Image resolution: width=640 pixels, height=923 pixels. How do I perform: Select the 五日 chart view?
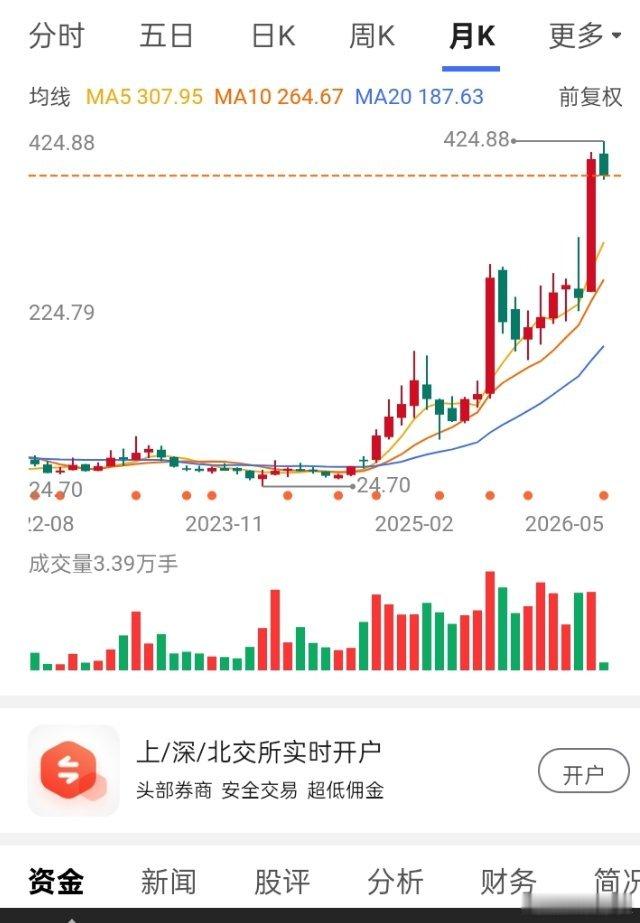[x=166, y=36]
